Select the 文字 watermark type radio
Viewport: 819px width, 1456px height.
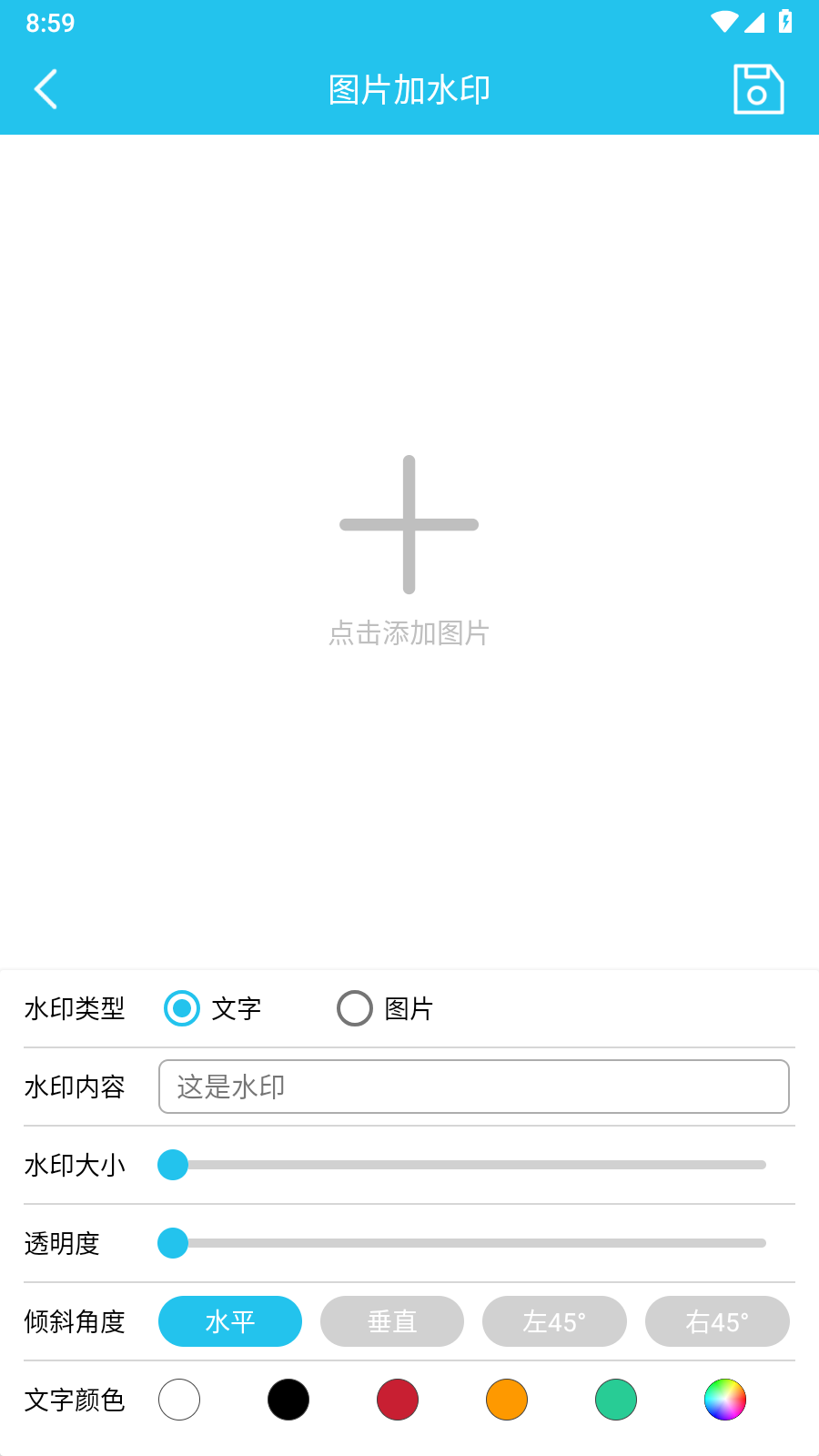coord(181,1008)
